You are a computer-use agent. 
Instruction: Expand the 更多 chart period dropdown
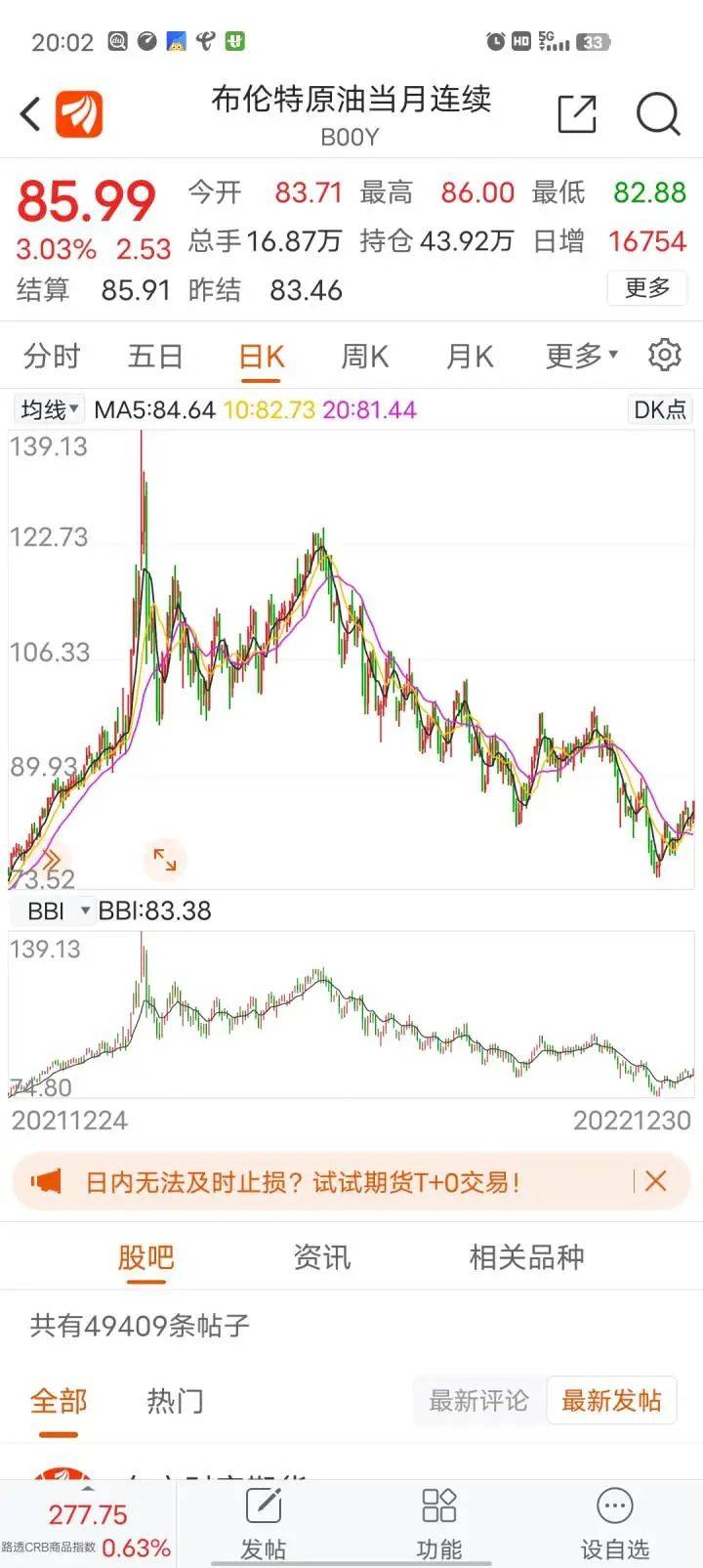tap(581, 357)
